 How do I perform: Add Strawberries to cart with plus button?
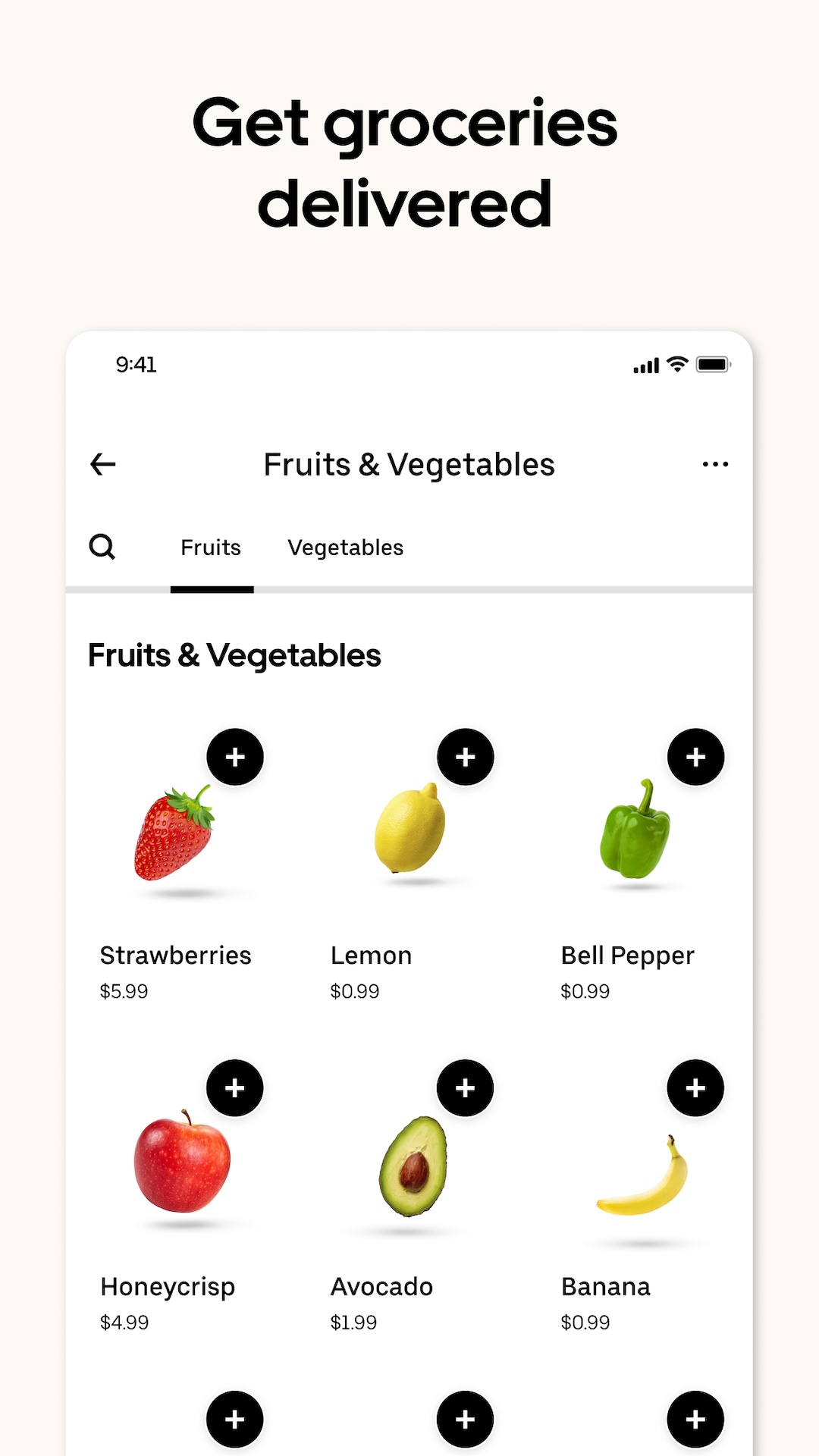pos(235,756)
